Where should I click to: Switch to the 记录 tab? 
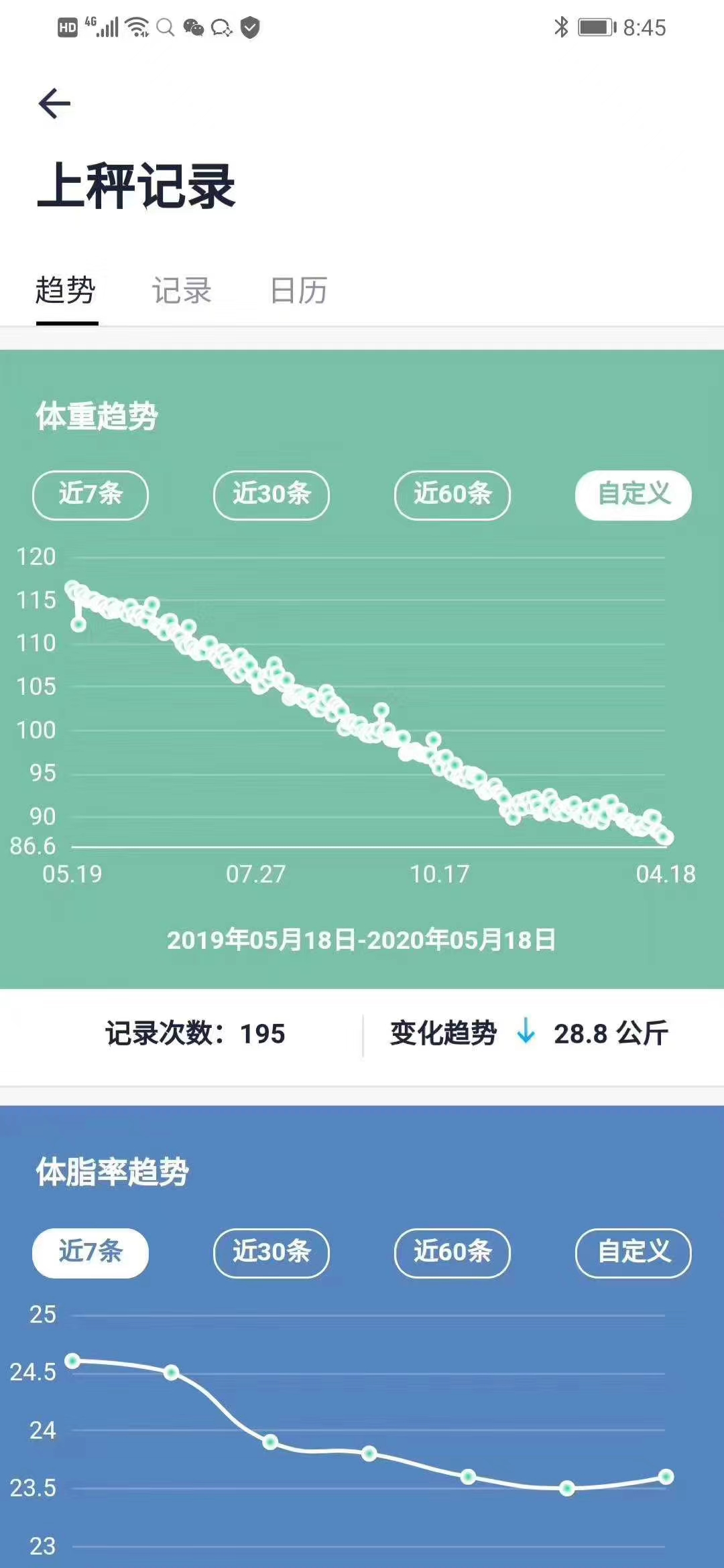[182, 291]
